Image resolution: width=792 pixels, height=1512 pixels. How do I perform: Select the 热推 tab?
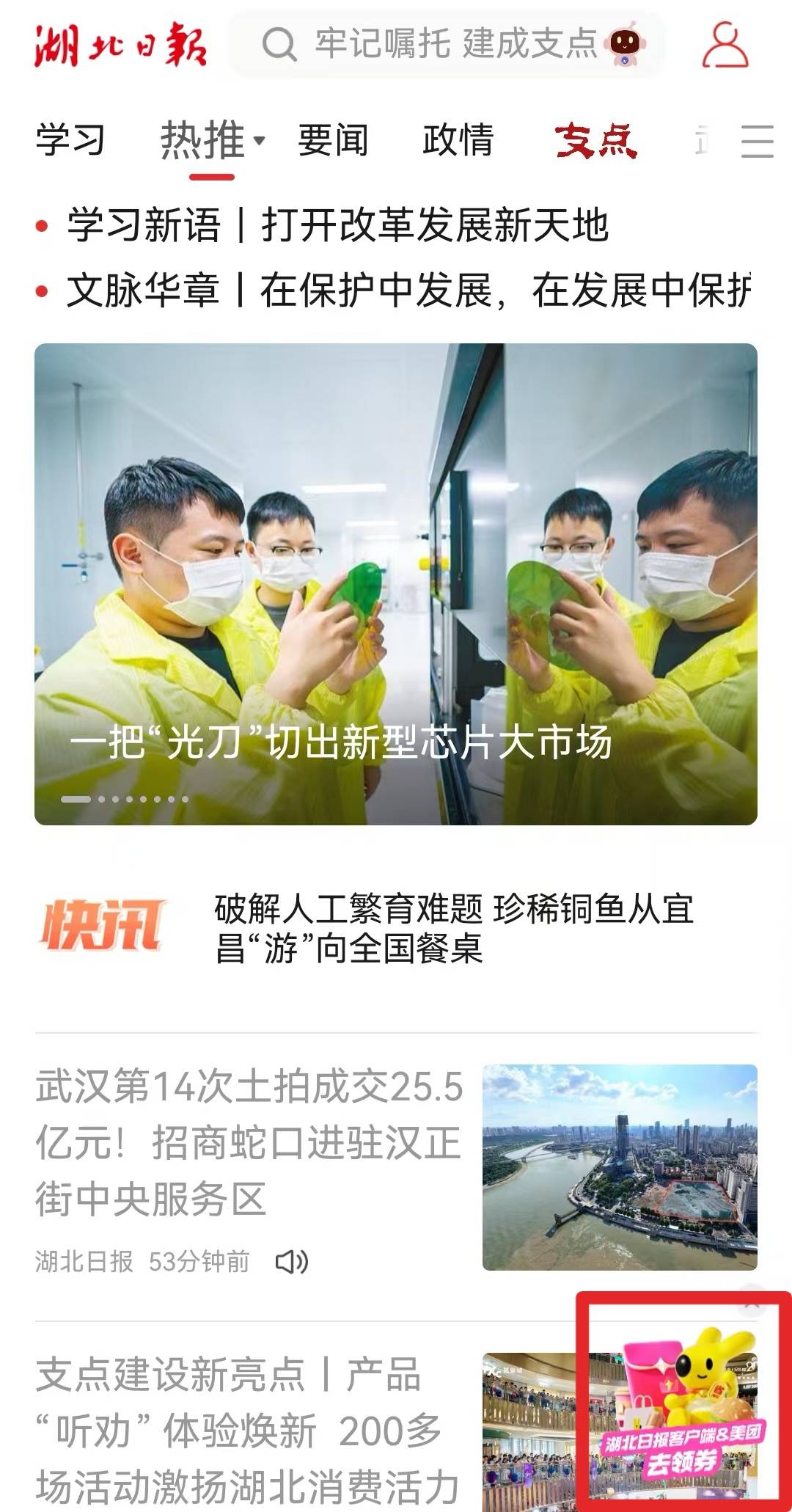point(204,139)
